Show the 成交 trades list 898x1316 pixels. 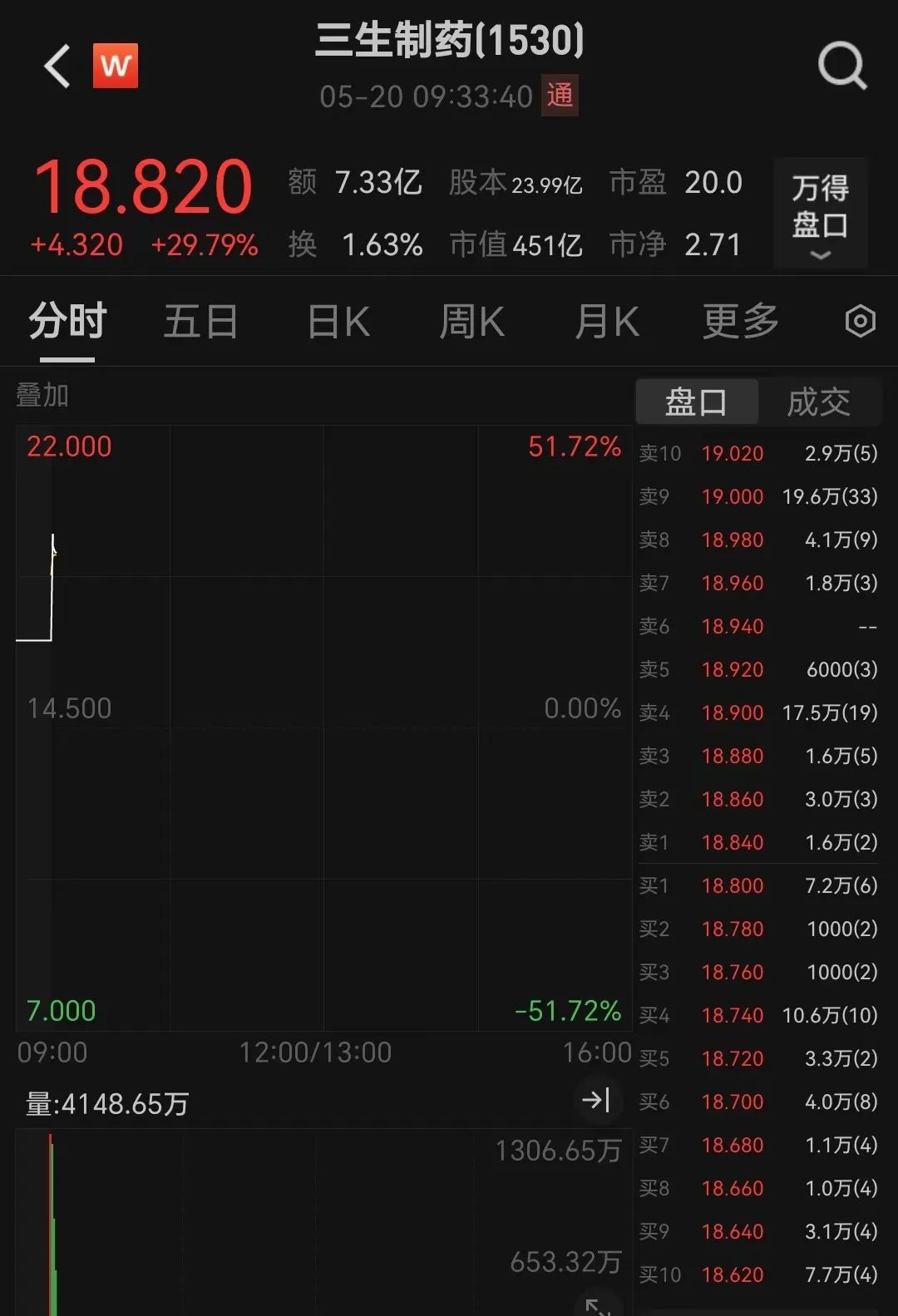[x=819, y=402]
